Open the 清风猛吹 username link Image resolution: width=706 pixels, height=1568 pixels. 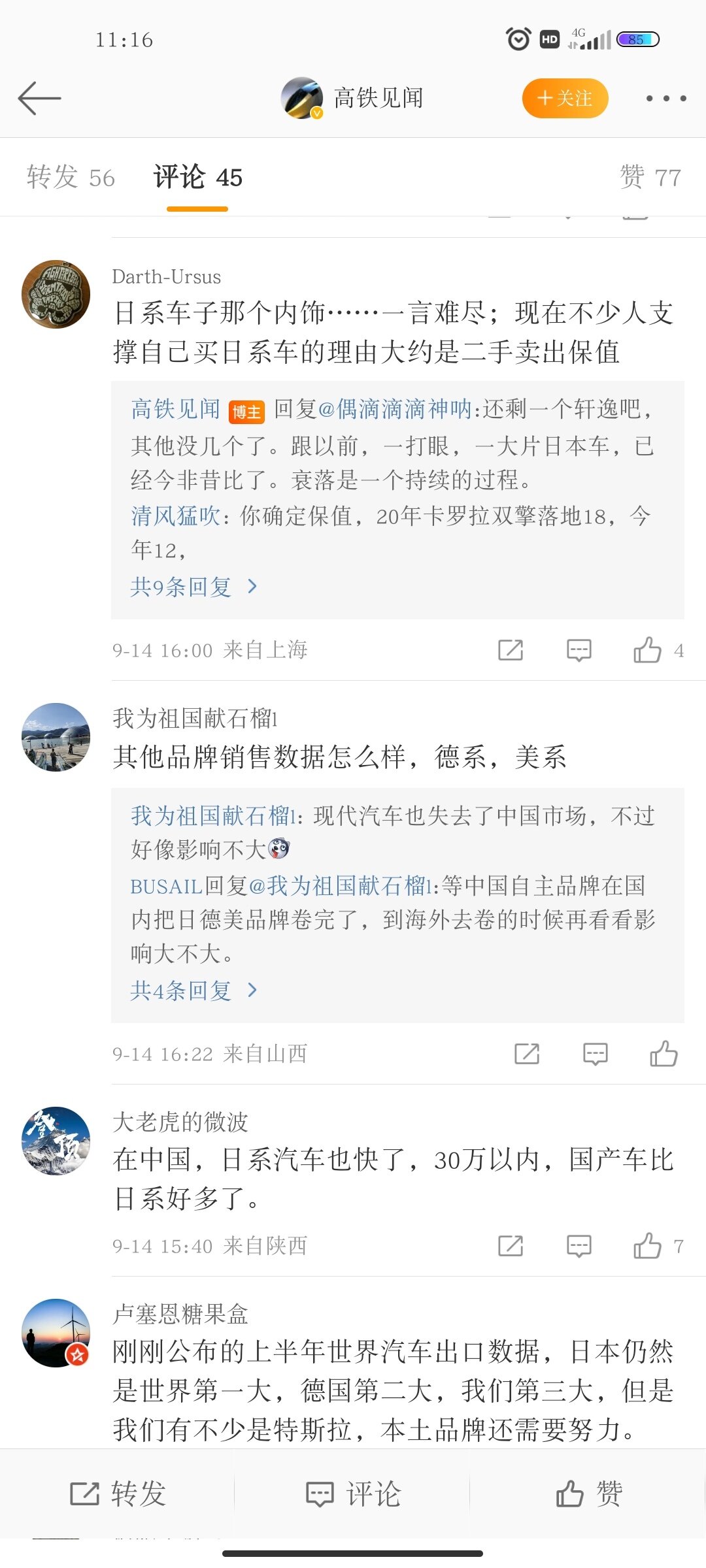pyautogui.click(x=176, y=516)
